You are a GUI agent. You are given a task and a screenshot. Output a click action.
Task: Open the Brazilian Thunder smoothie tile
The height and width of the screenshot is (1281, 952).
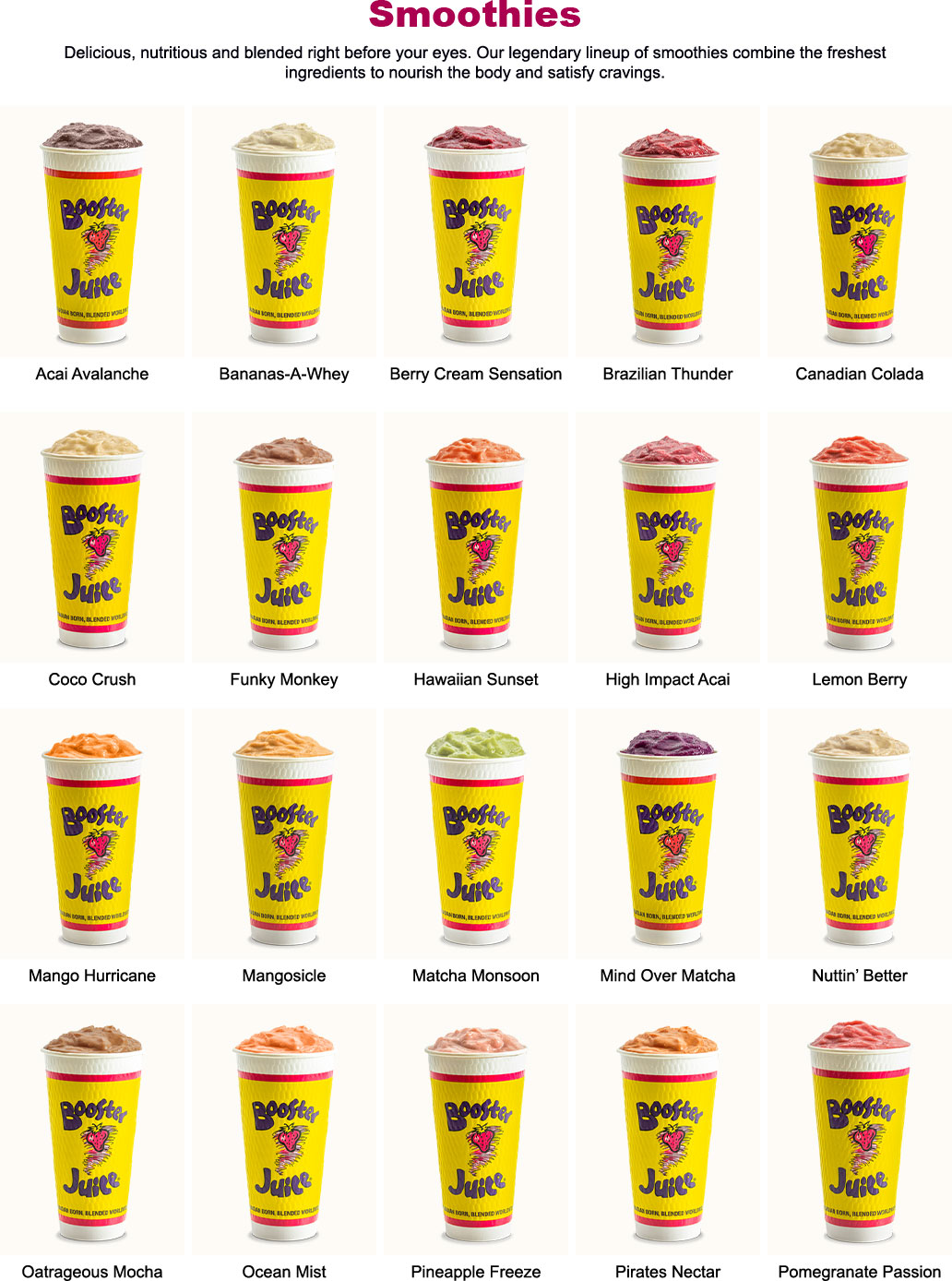point(668,233)
